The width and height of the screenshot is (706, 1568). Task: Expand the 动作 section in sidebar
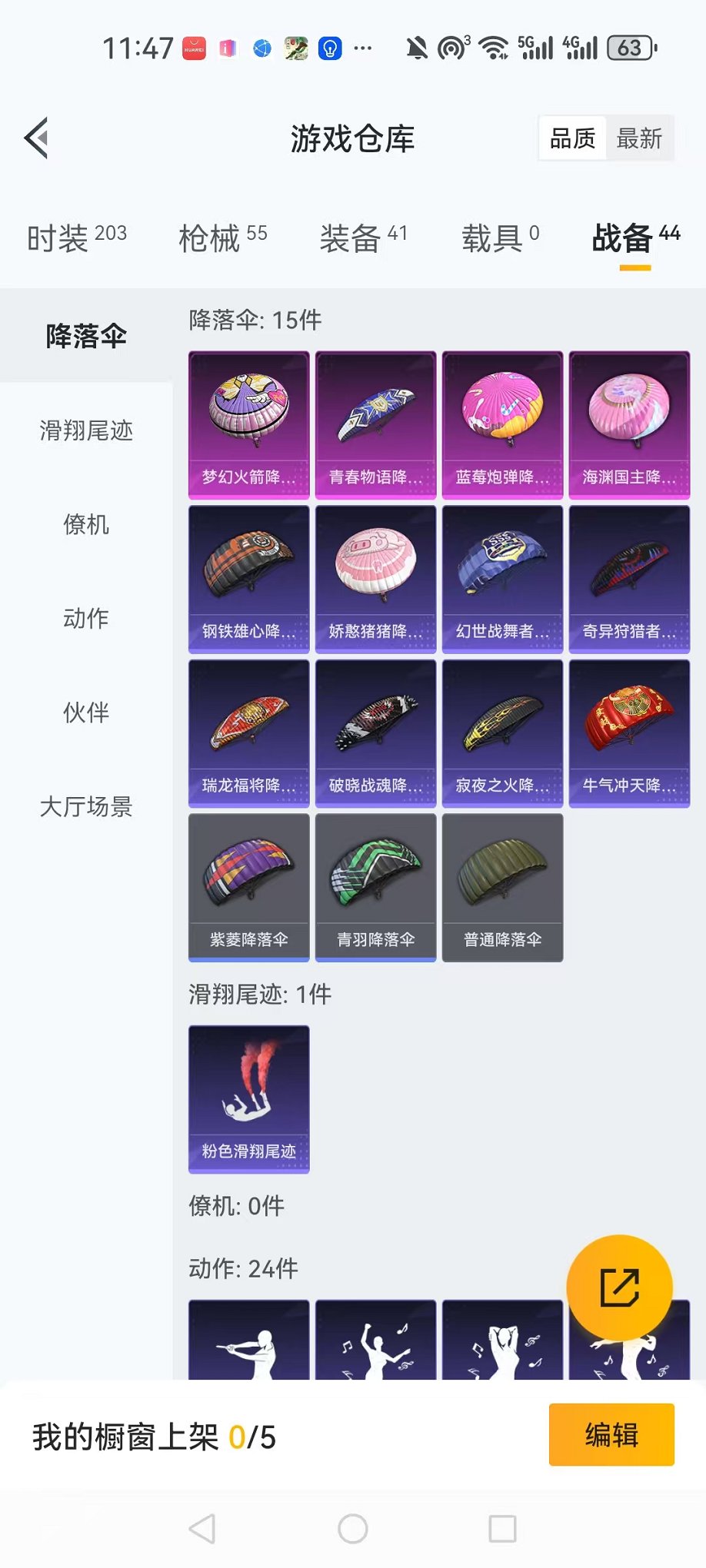point(86,619)
